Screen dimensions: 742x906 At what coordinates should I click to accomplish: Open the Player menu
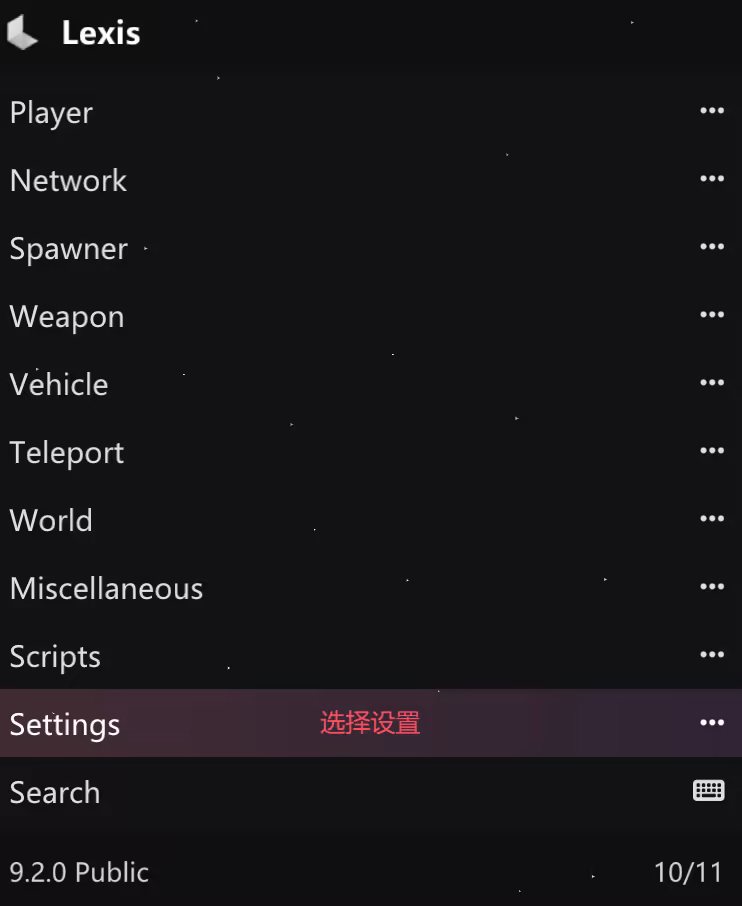tap(52, 113)
